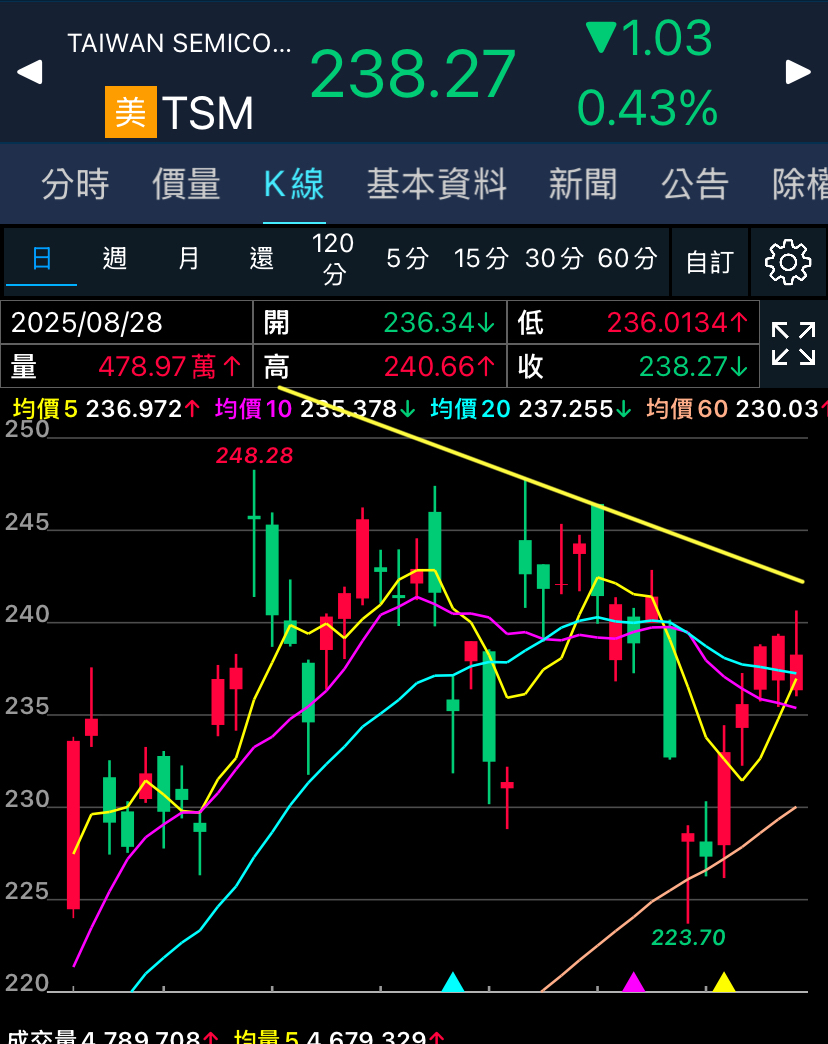Select the 60分 chart interval

(627, 259)
